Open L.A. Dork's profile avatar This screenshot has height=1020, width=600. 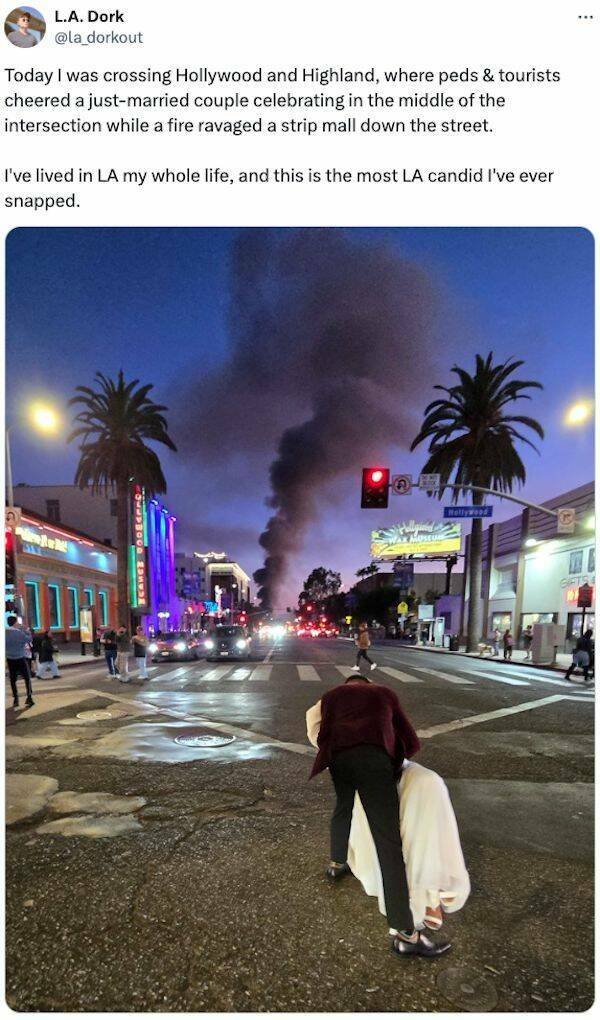[x=25, y=27]
